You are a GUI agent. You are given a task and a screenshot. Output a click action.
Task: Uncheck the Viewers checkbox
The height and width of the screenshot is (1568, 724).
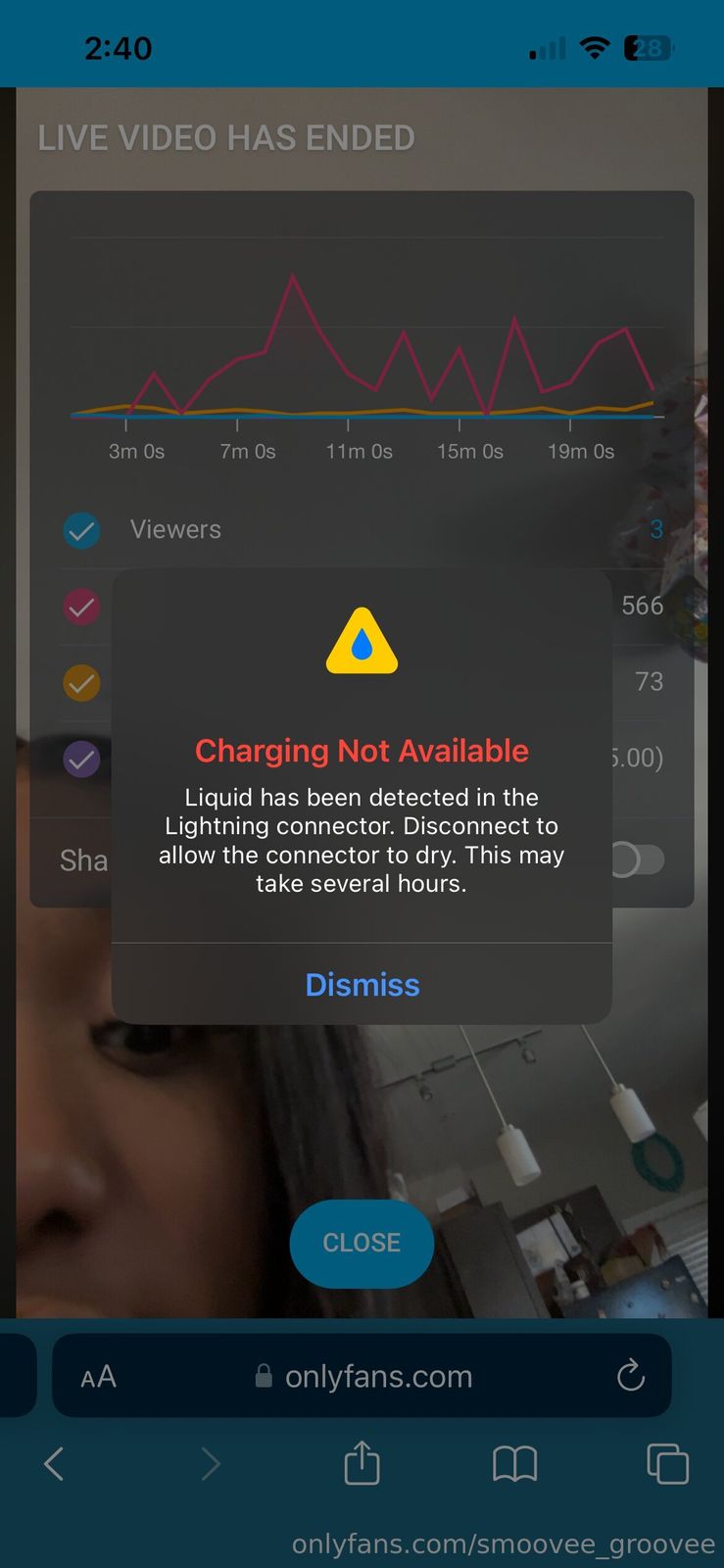click(x=81, y=530)
